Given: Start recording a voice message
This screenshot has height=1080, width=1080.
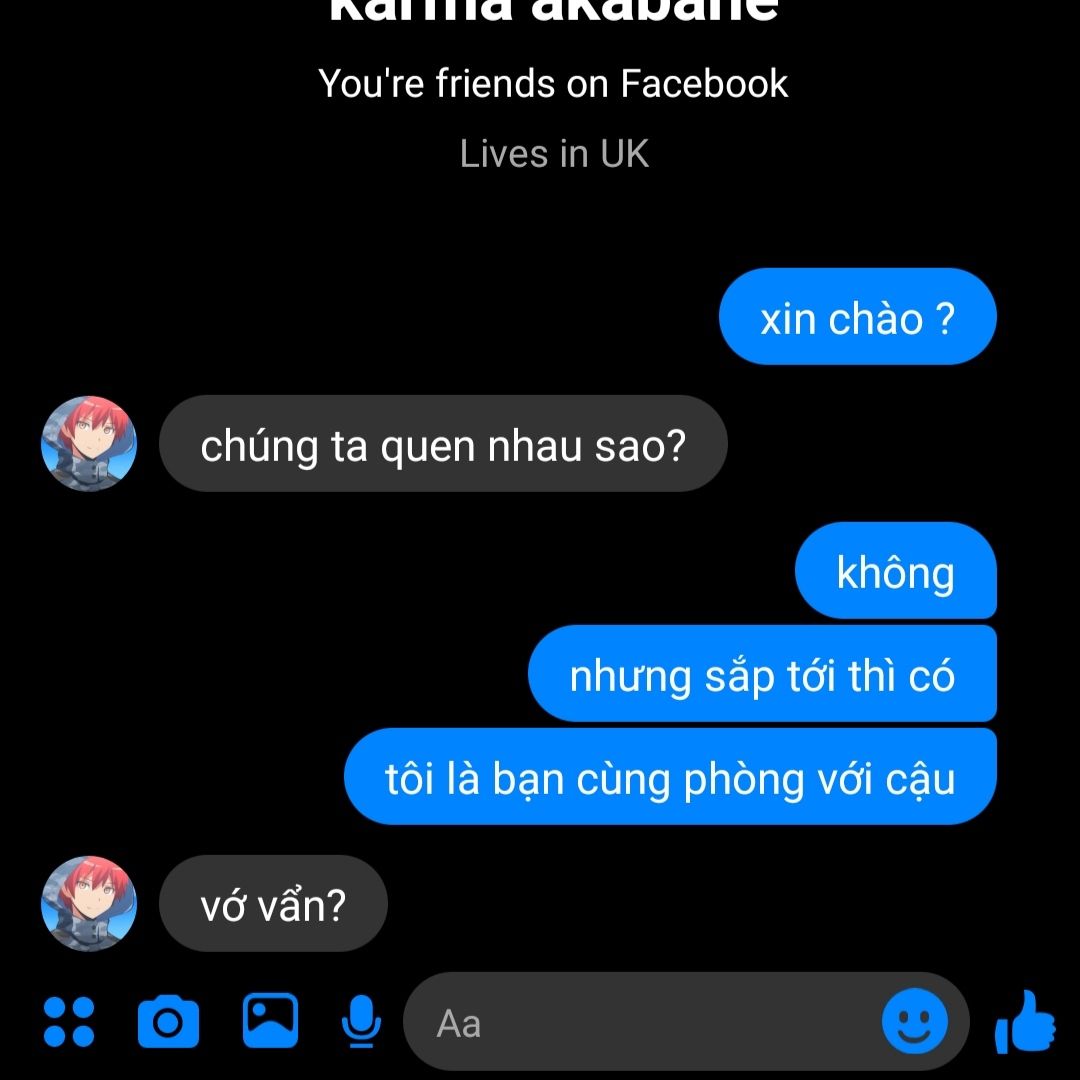Looking at the screenshot, I should click(x=361, y=1022).
